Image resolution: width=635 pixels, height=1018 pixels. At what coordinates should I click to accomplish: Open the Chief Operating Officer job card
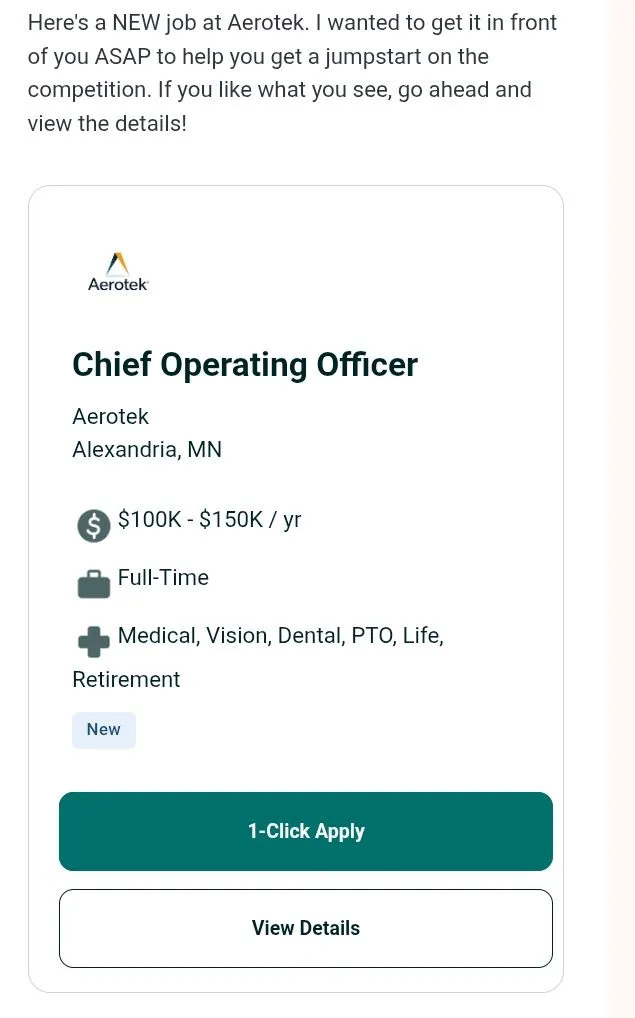pyautogui.click(x=244, y=365)
